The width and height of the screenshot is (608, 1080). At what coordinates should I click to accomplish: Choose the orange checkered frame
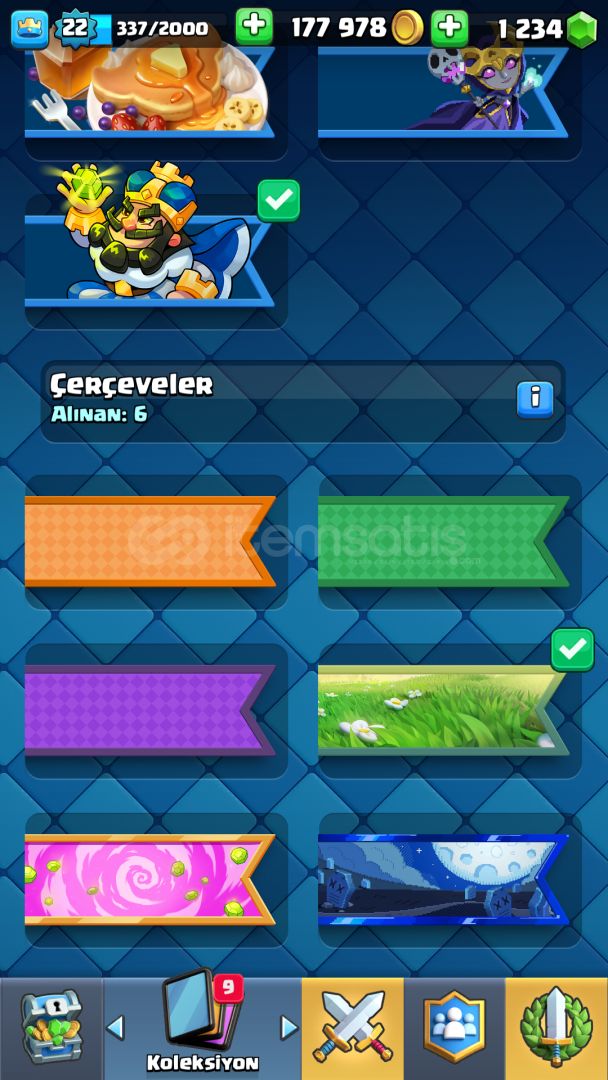tap(149, 541)
